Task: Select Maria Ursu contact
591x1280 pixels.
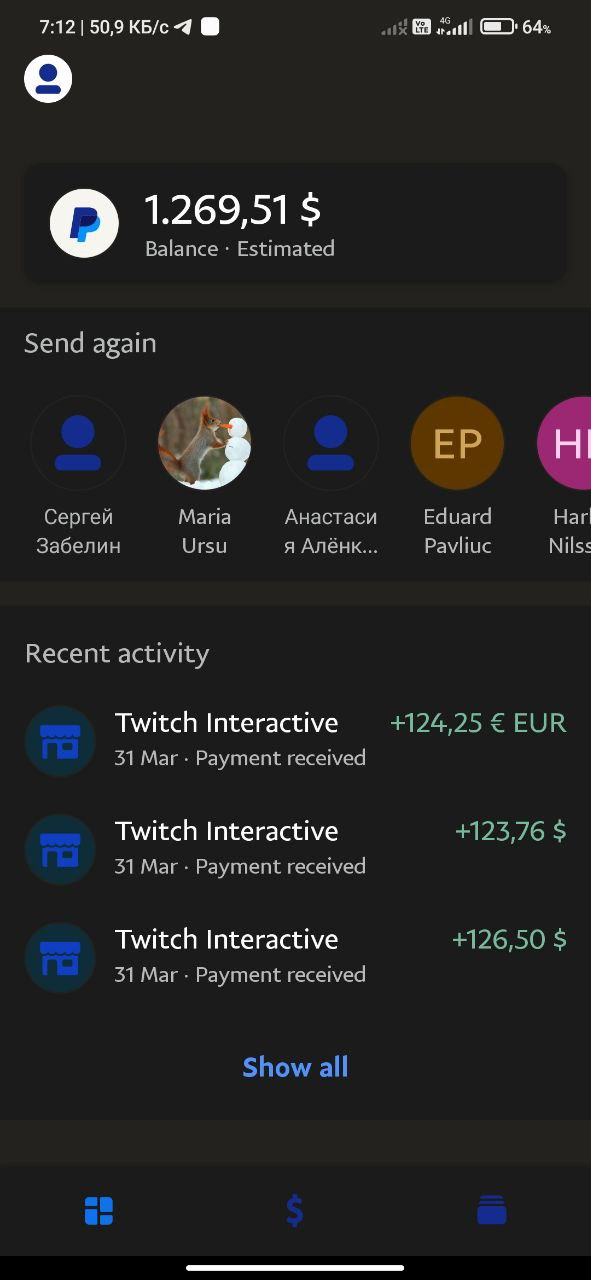Action: (x=204, y=477)
